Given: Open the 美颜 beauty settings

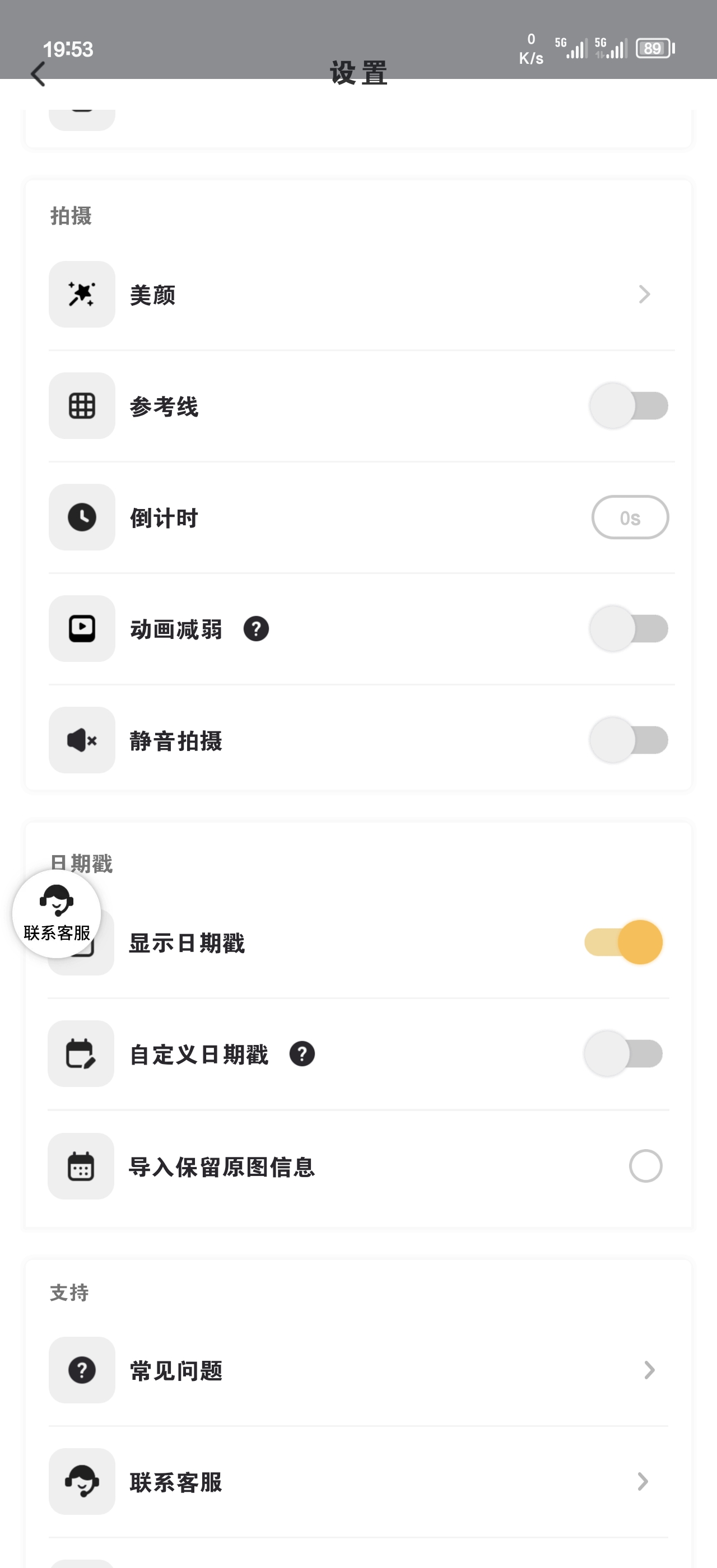Looking at the screenshot, I should [x=359, y=295].
